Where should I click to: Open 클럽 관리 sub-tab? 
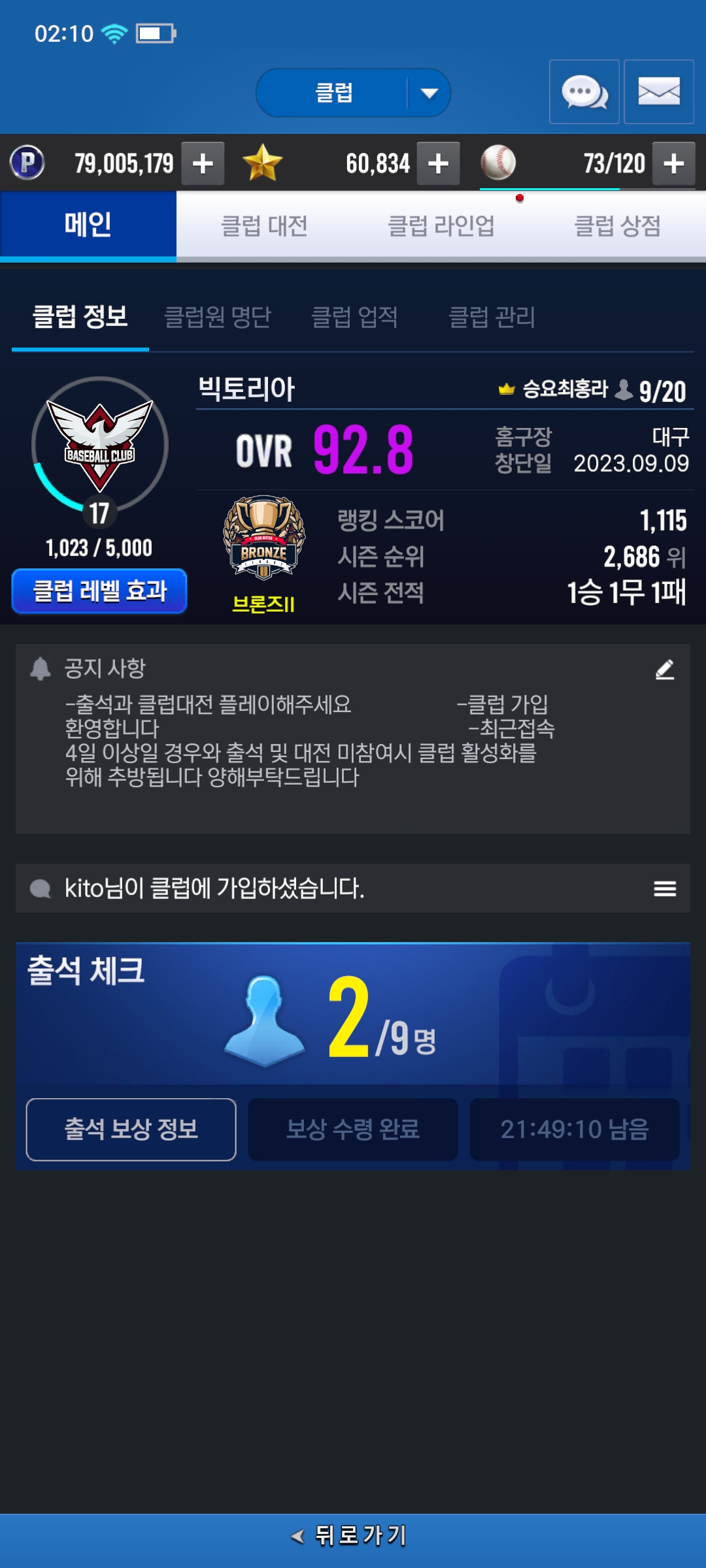[492, 318]
